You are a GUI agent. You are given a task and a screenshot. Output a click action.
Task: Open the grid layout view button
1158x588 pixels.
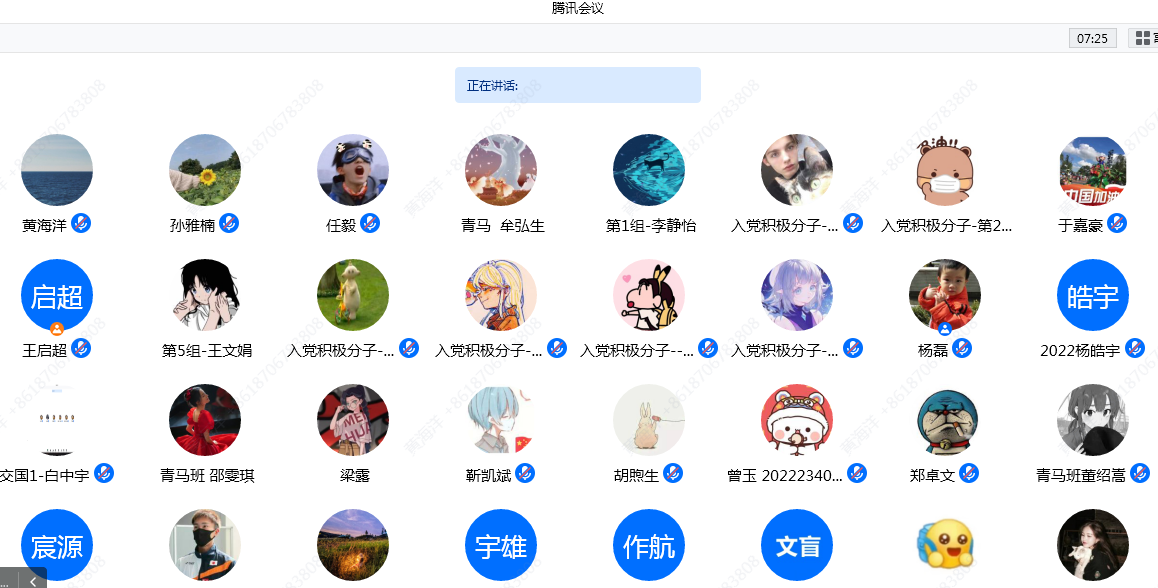[x=1143, y=38]
